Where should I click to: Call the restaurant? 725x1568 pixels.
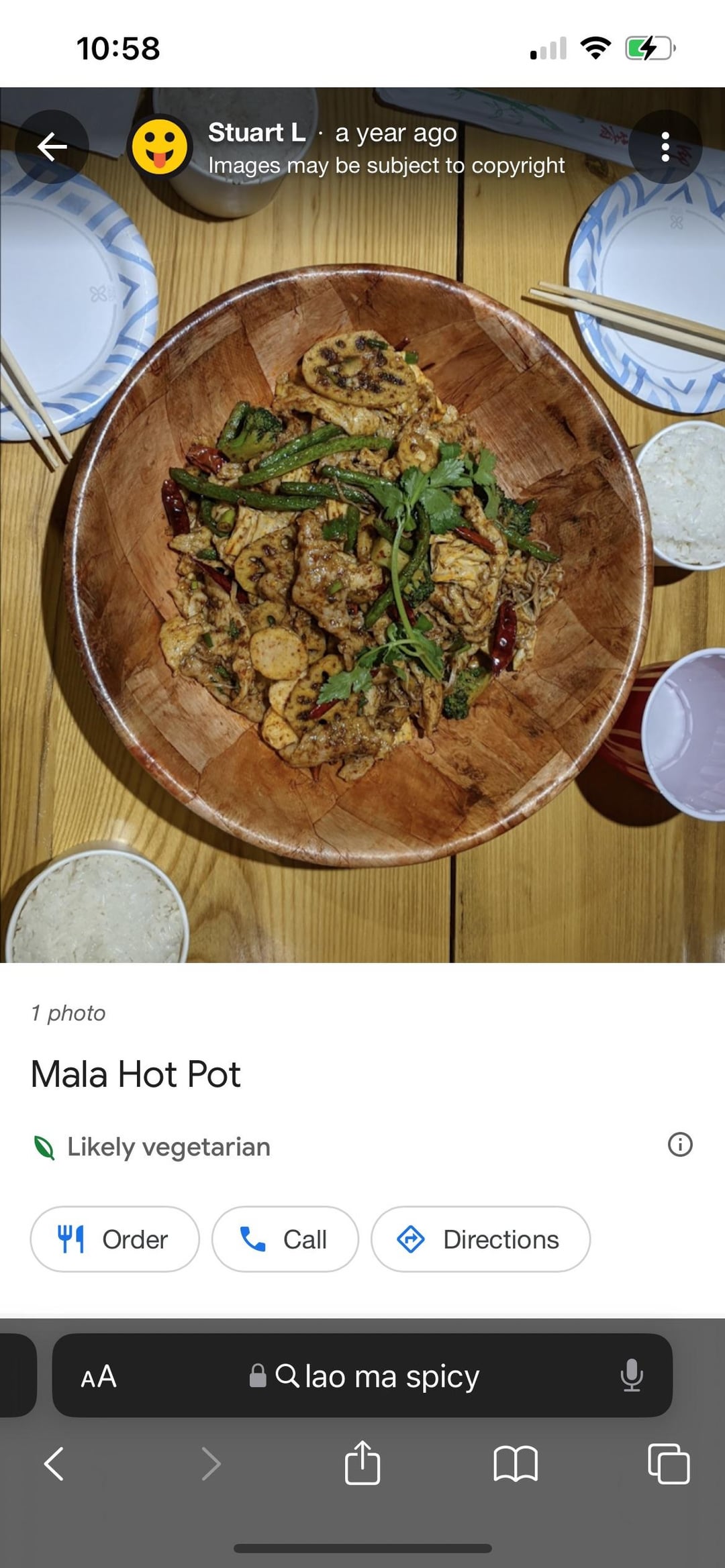pos(285,1239)
